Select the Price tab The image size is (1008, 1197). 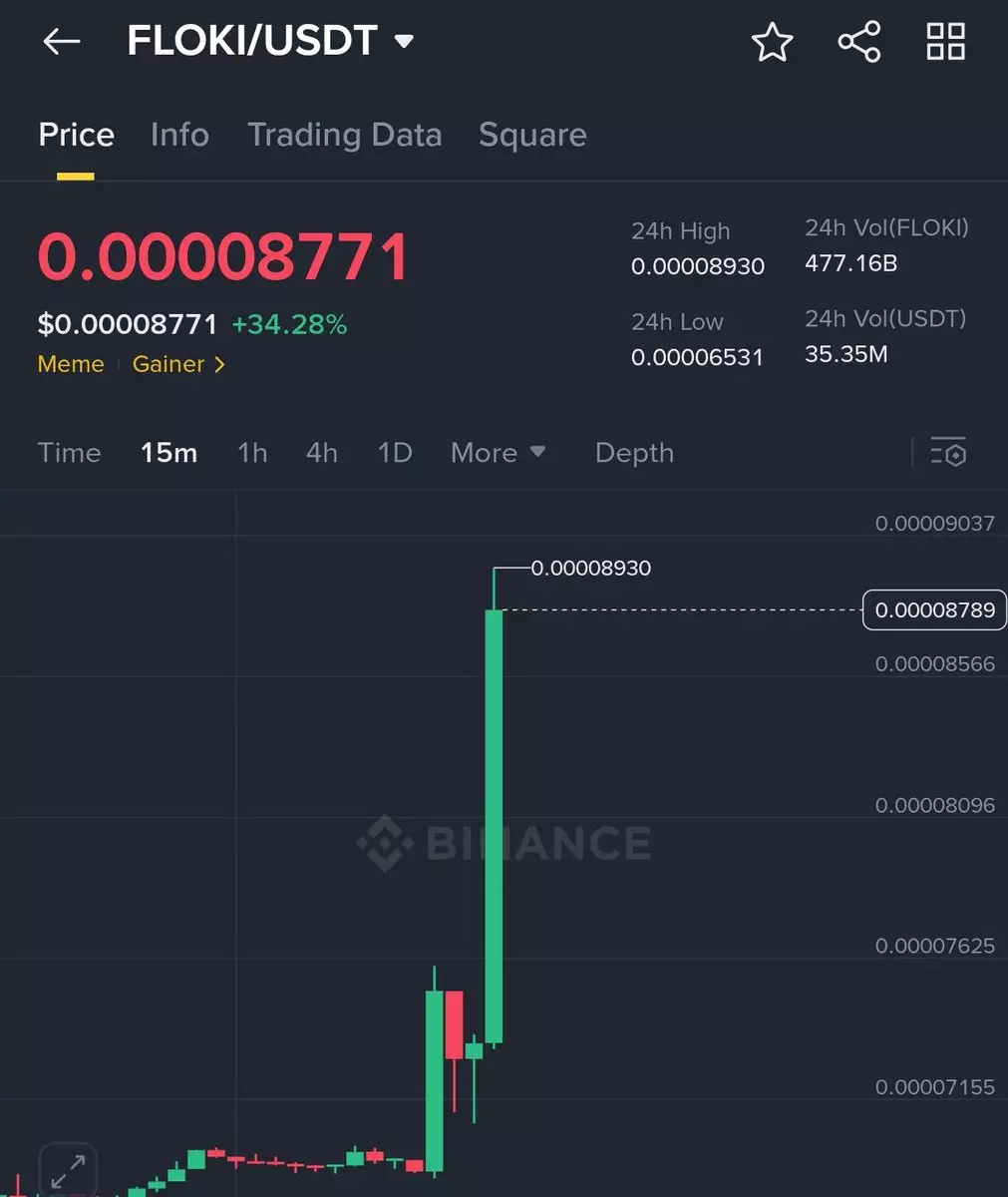(76, 135)
